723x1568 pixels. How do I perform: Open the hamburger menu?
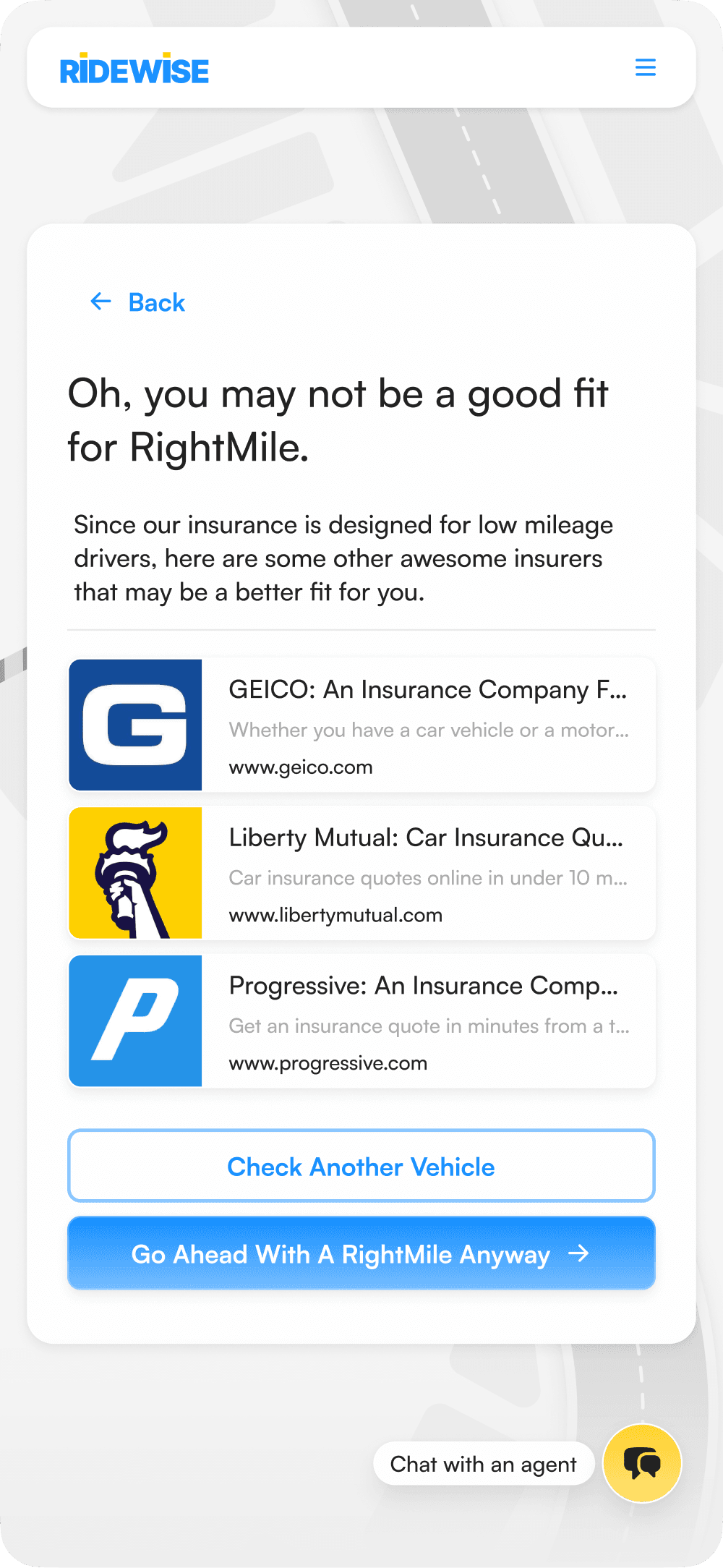(645, 67)
